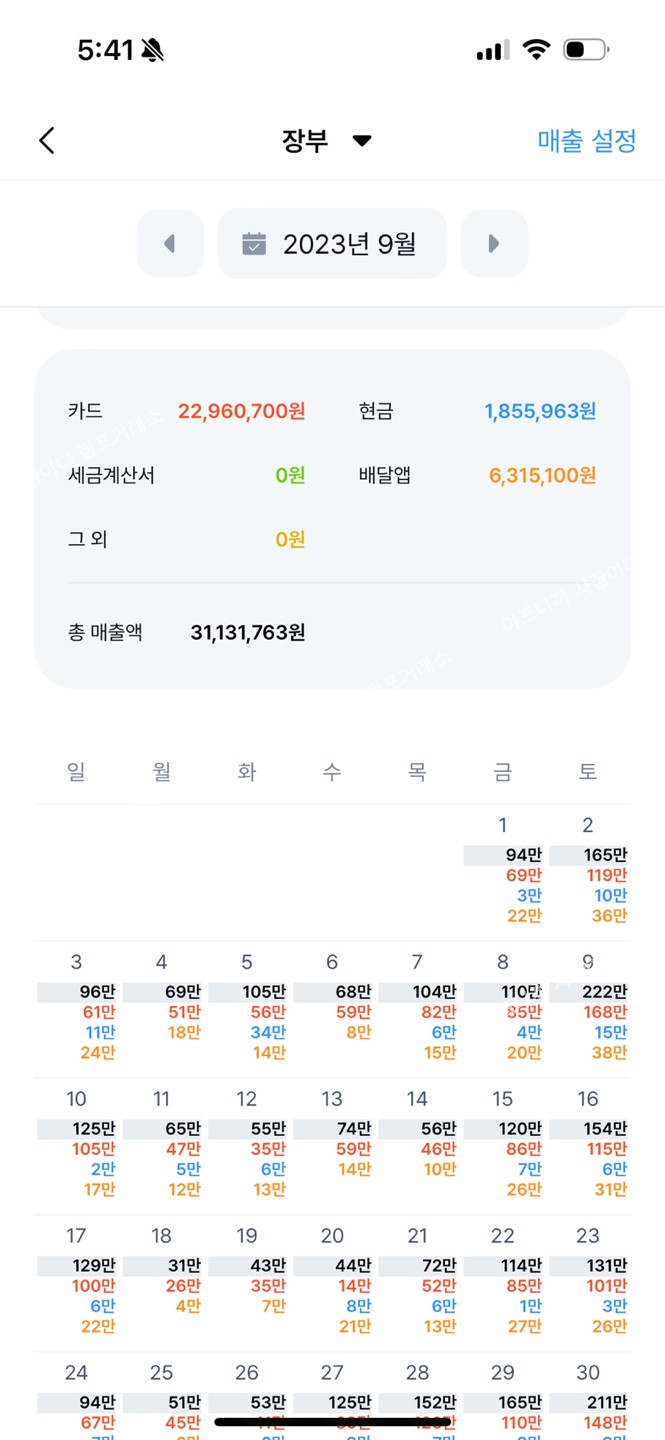Screen dimensions: 665x1440
Task: Open the 2023년 9월 month picker
Action: click(332, 243)
